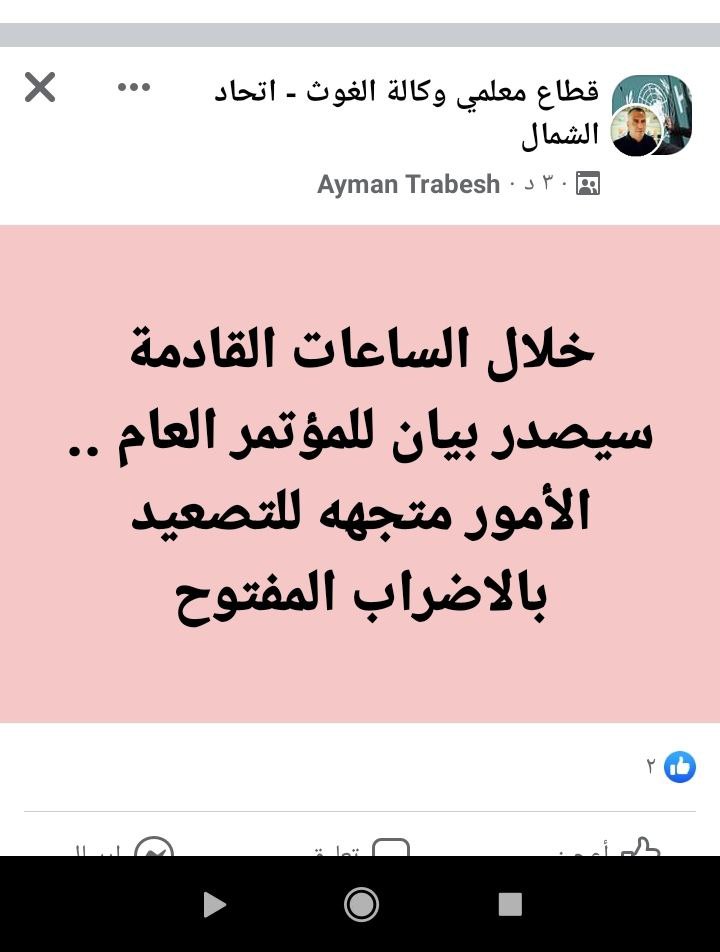
Task: Dismiss the post with the X icon
Action: coord(40,88)
